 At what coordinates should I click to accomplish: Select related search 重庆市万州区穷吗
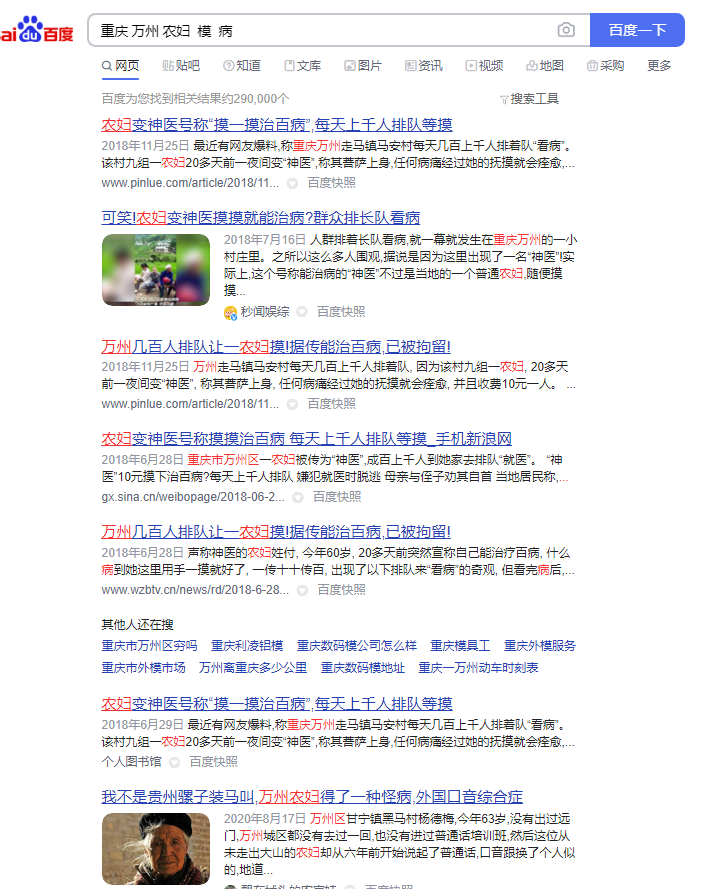point(149,646)
